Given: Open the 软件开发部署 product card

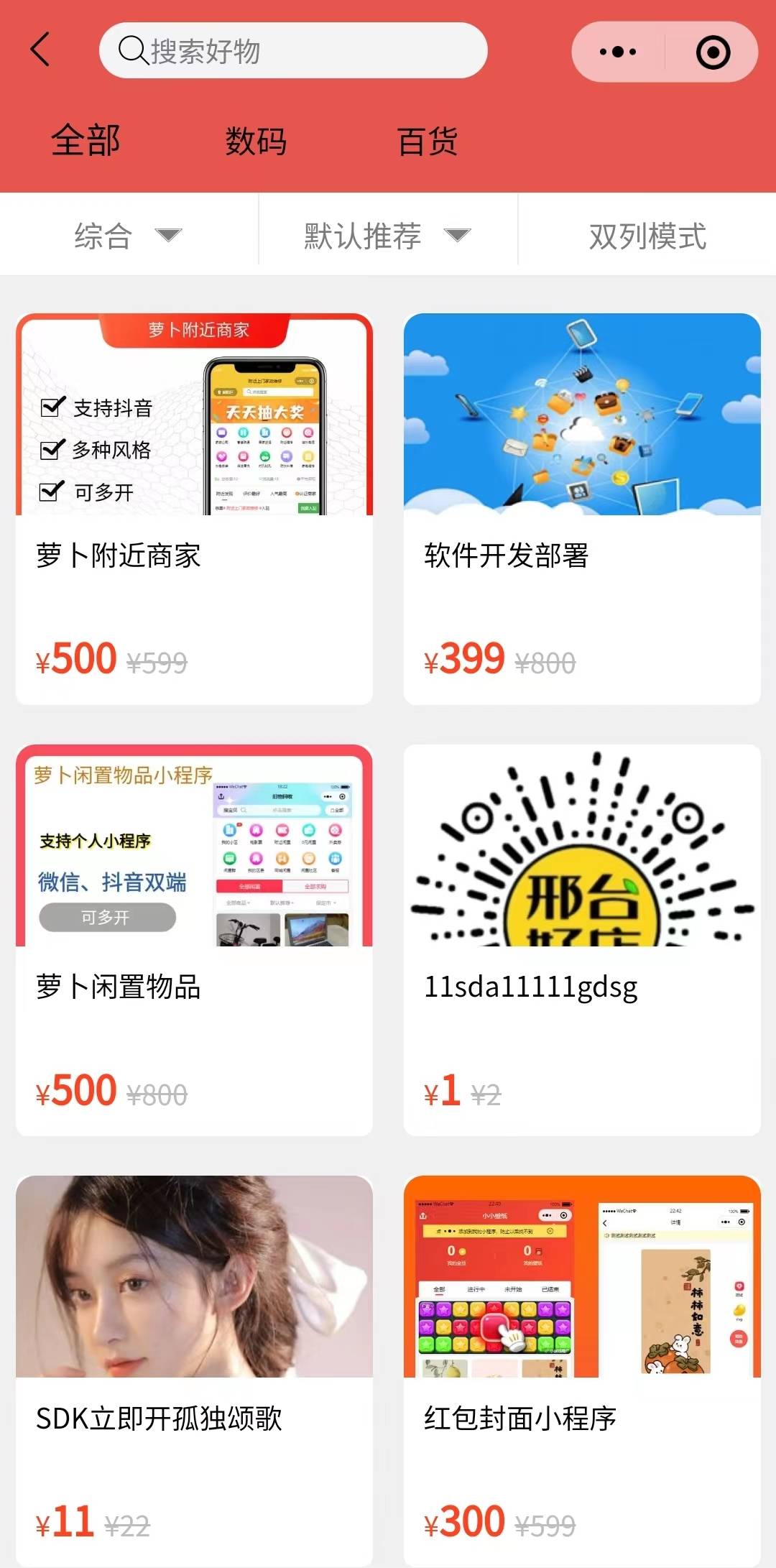Looking at the screenshot, I should click(582, 509).
